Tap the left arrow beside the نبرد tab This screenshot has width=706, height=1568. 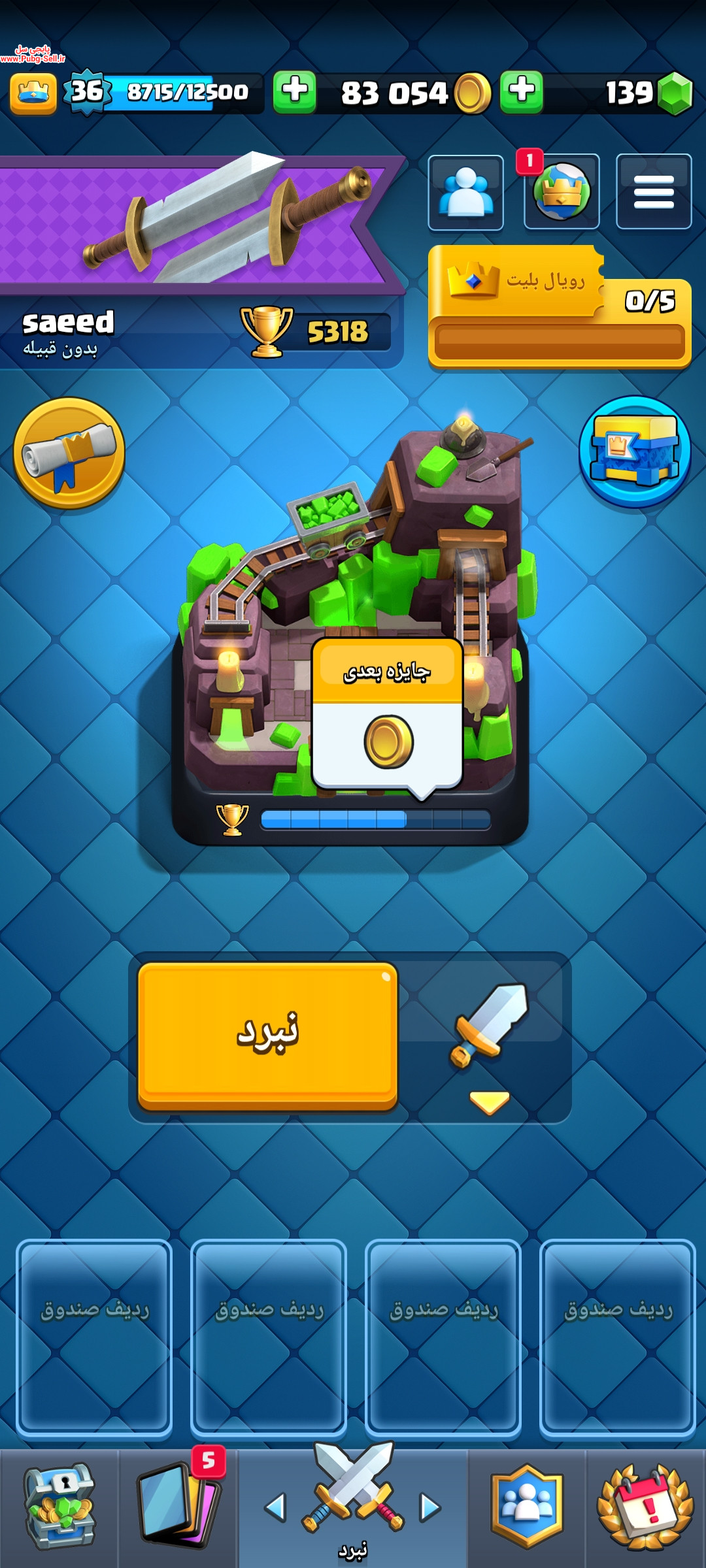pyautogui.click(x=275, y=1507)
